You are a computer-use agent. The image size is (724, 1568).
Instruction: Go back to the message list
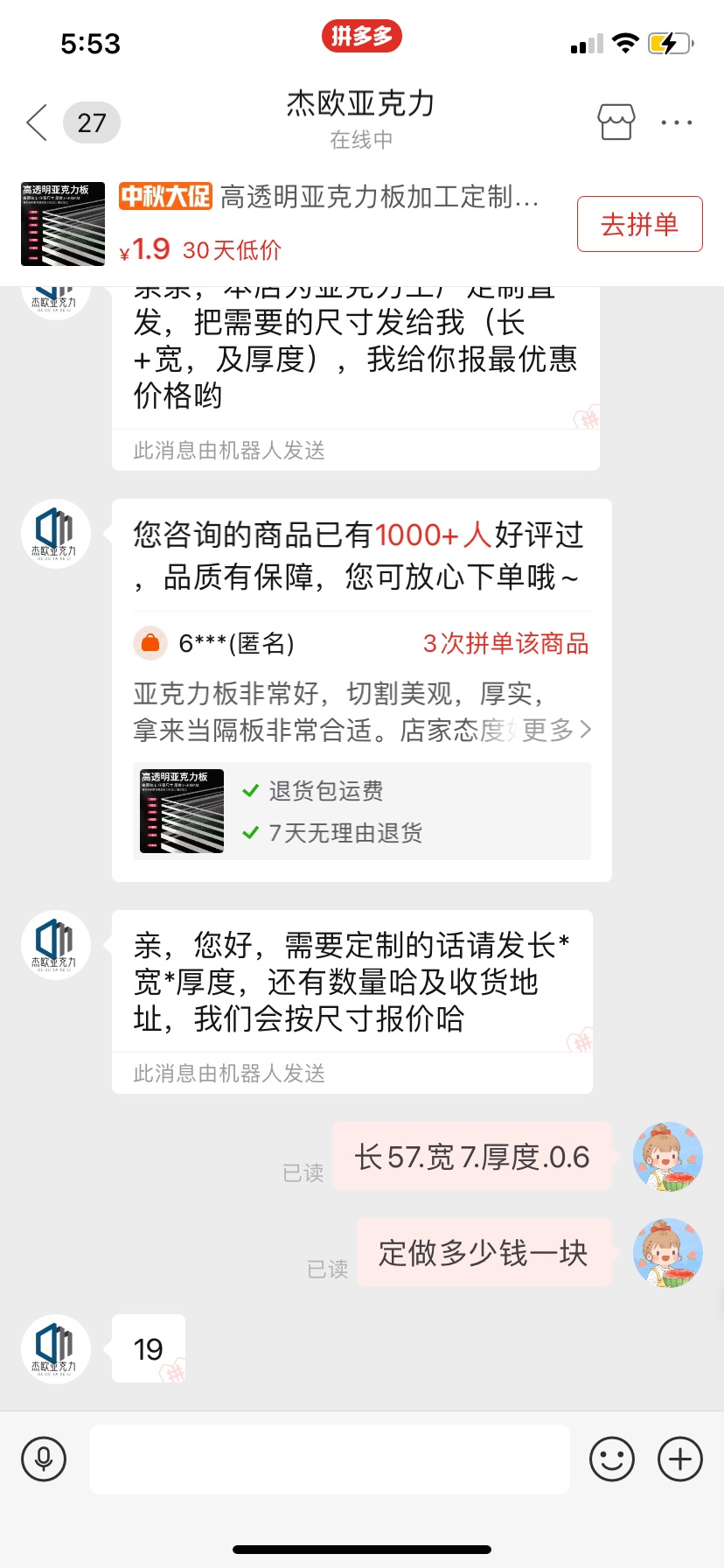coord(37,122)
